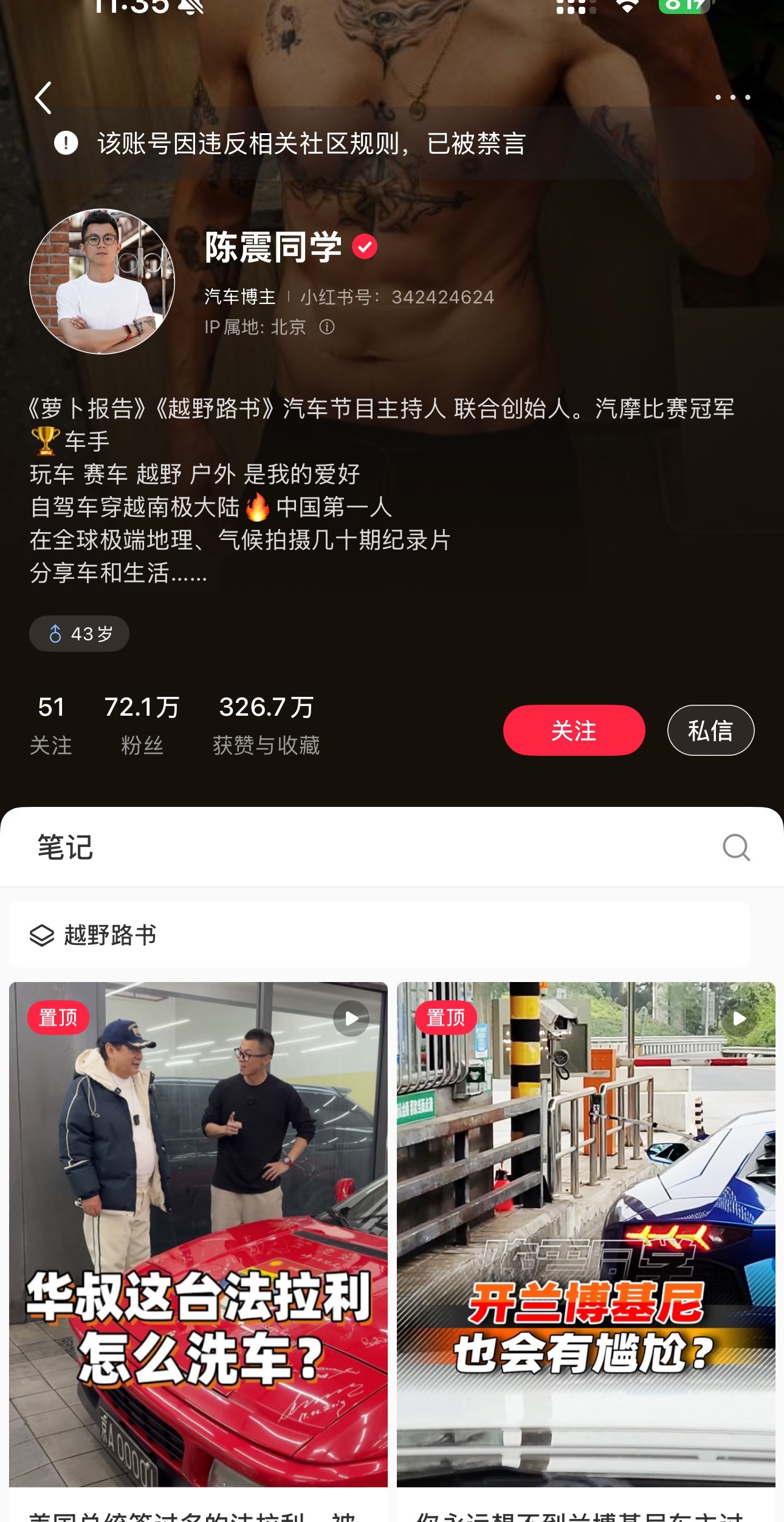Tap the info icon next to IP 属地
The height and width of the screenshot is (1522, 784).
coord(327,328)
